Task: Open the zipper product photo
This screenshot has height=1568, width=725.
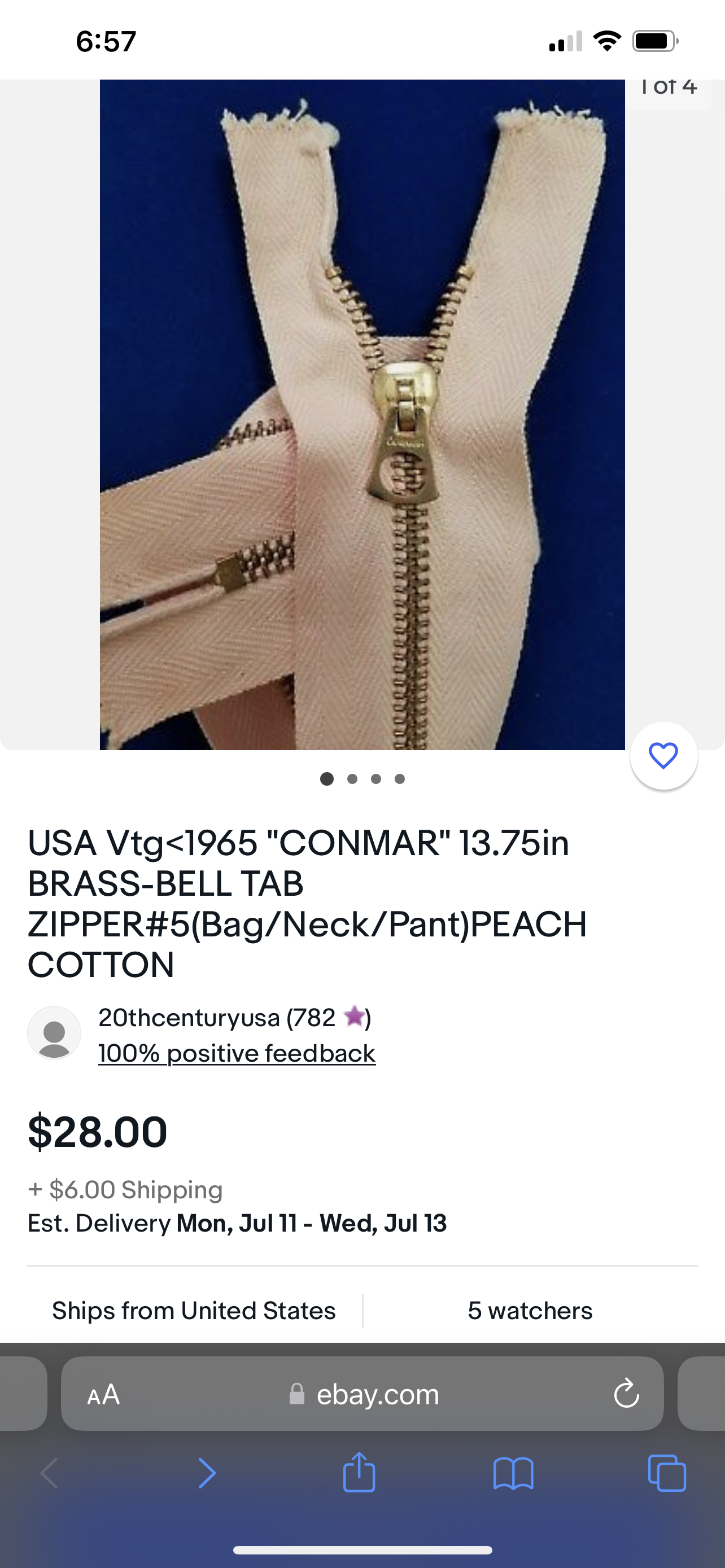Action: [361, 414]
